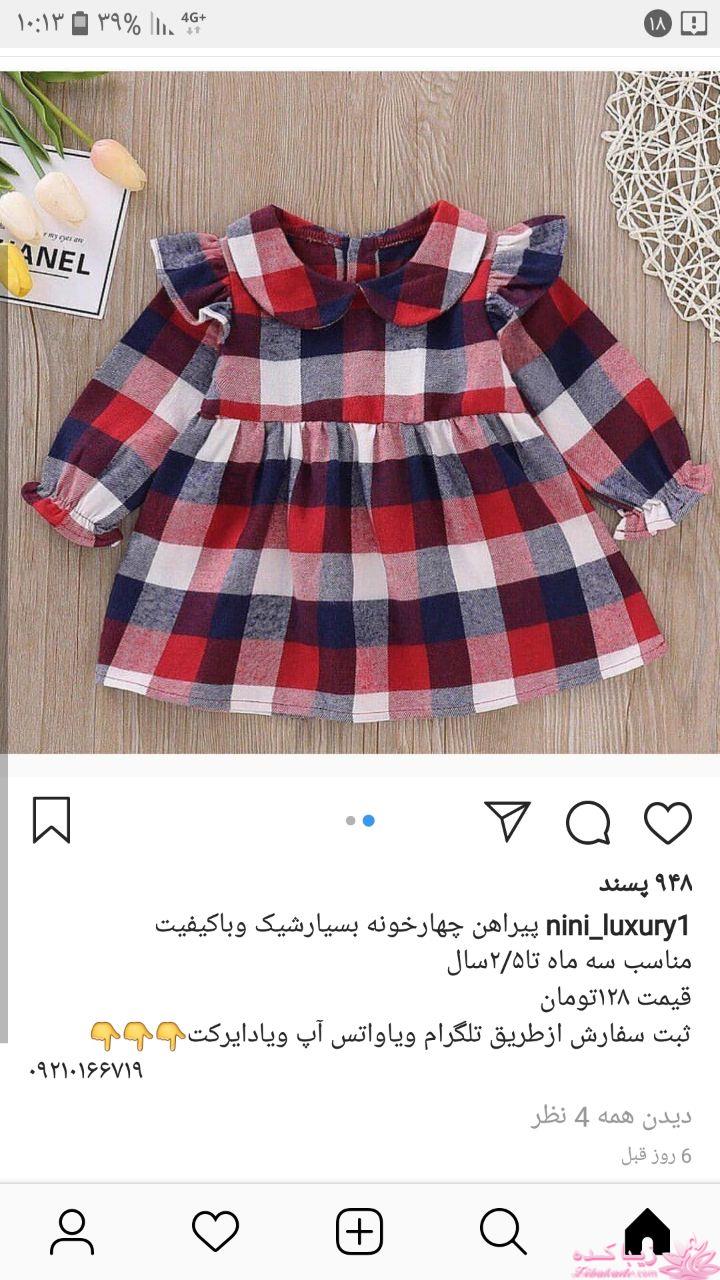The height and width of the screenshot is (1280, 720).
Task: Share the post via direct message
Action: (507, 821)
